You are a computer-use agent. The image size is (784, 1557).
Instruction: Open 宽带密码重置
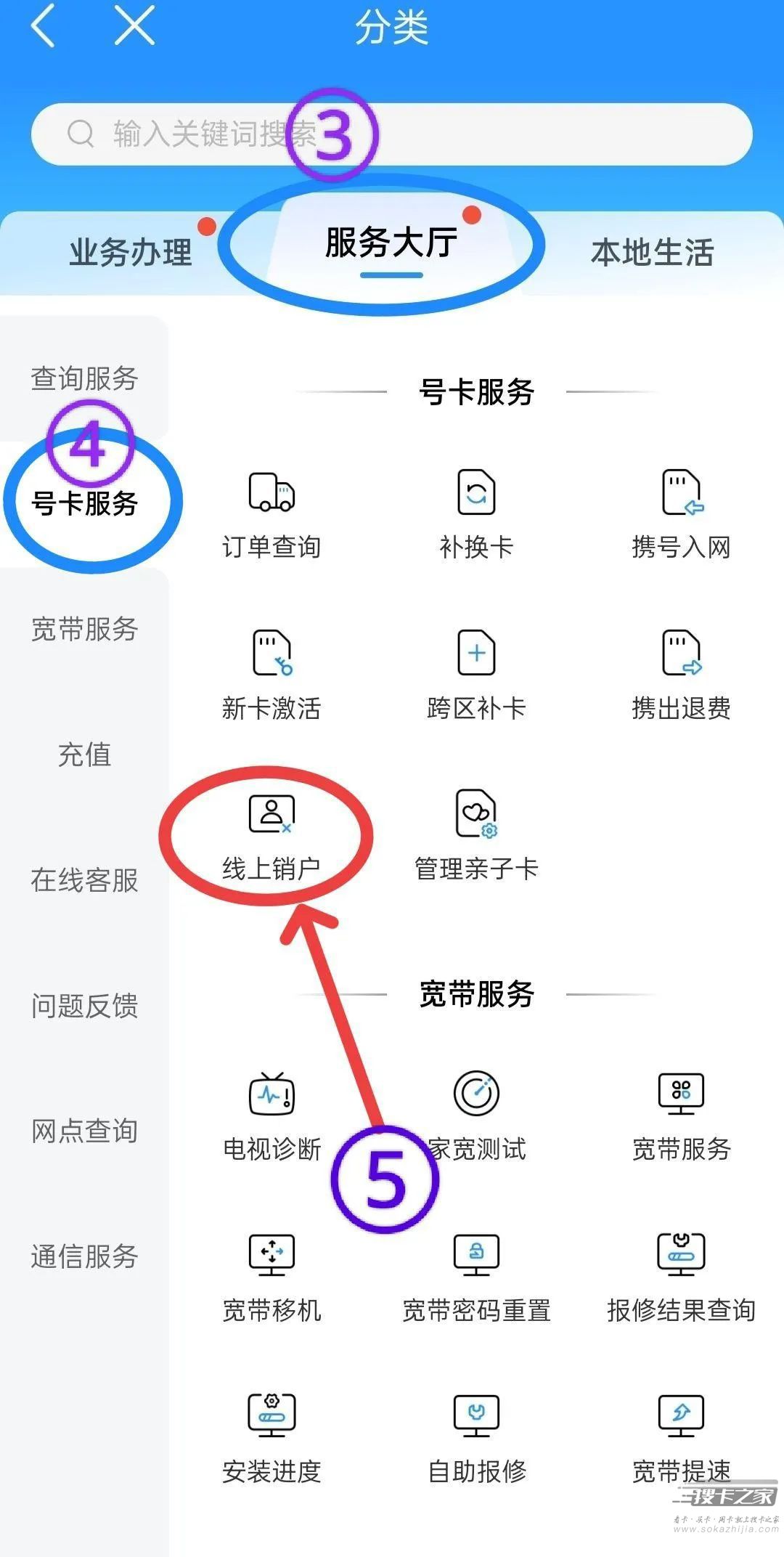pyautogui.click(x=476, y=1278)
